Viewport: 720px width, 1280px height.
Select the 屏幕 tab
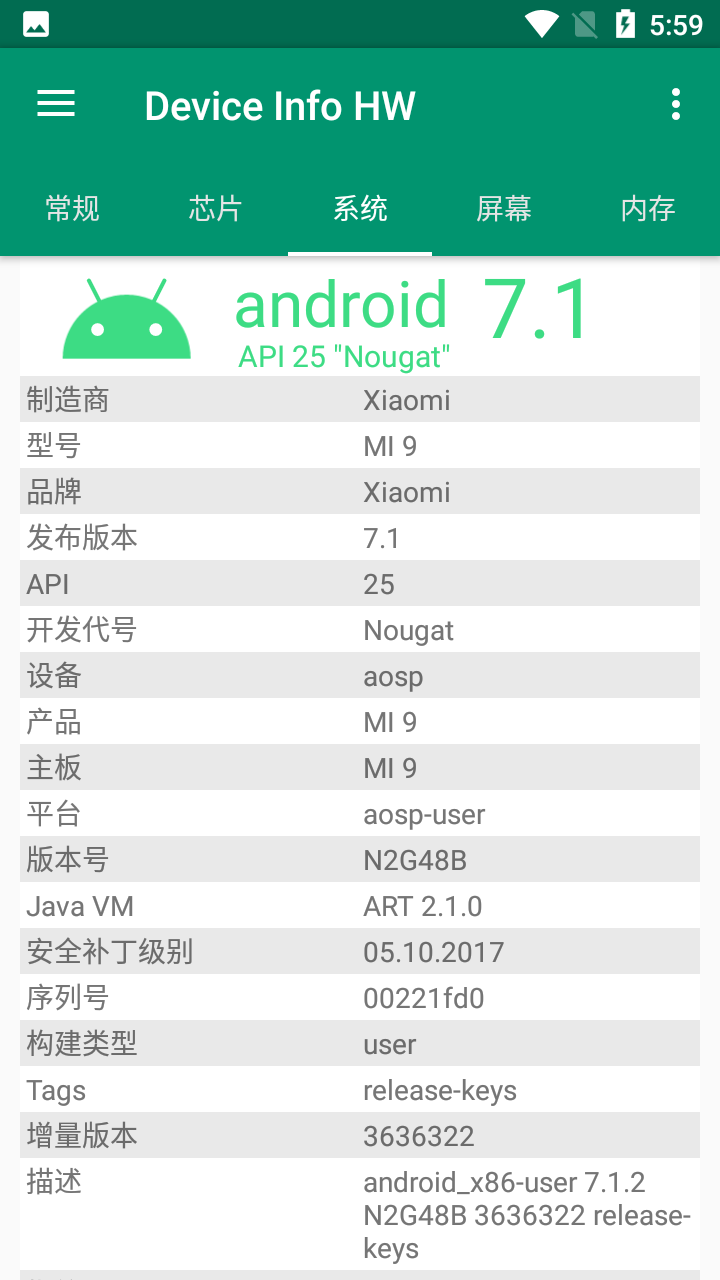click(504, 209)
